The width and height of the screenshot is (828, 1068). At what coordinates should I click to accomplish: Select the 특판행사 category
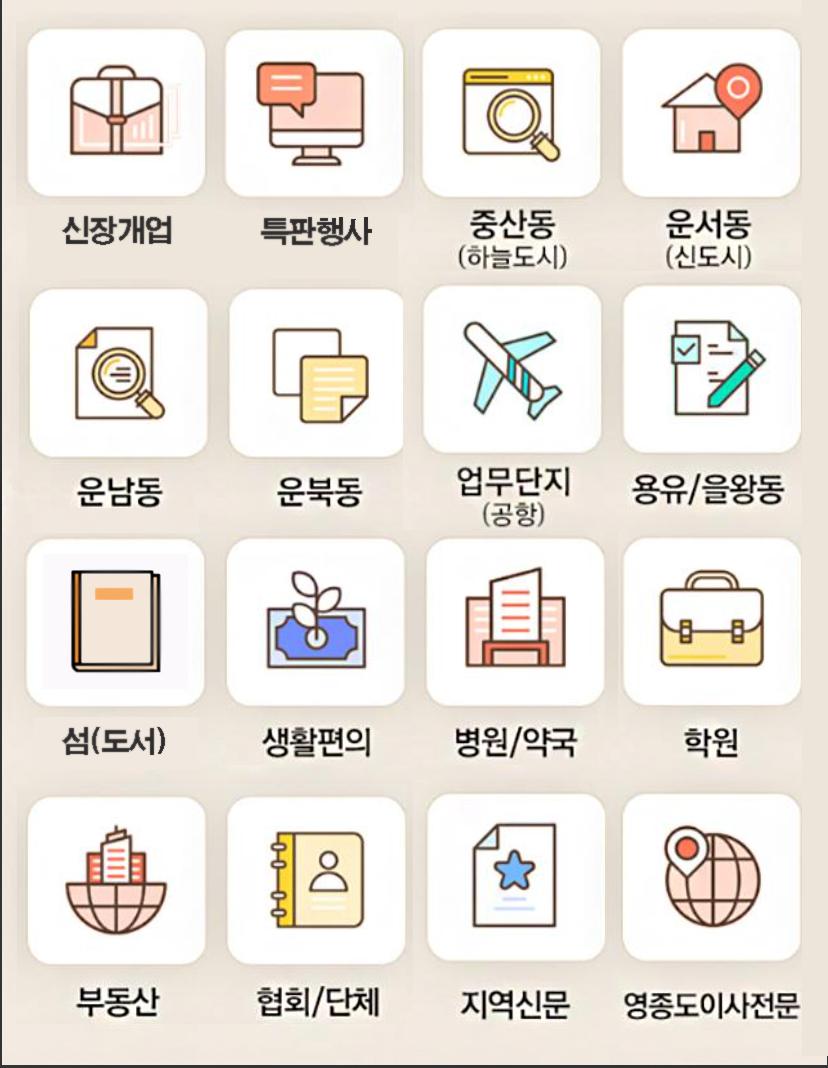coord(314,112)
